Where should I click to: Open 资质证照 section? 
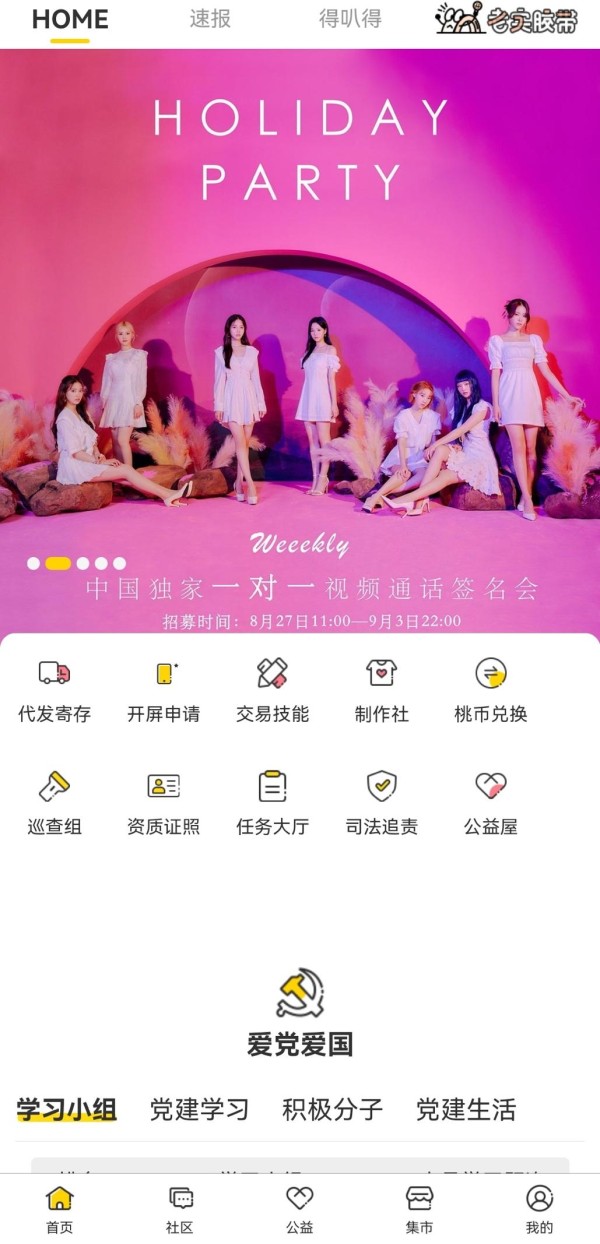[163, 803]
